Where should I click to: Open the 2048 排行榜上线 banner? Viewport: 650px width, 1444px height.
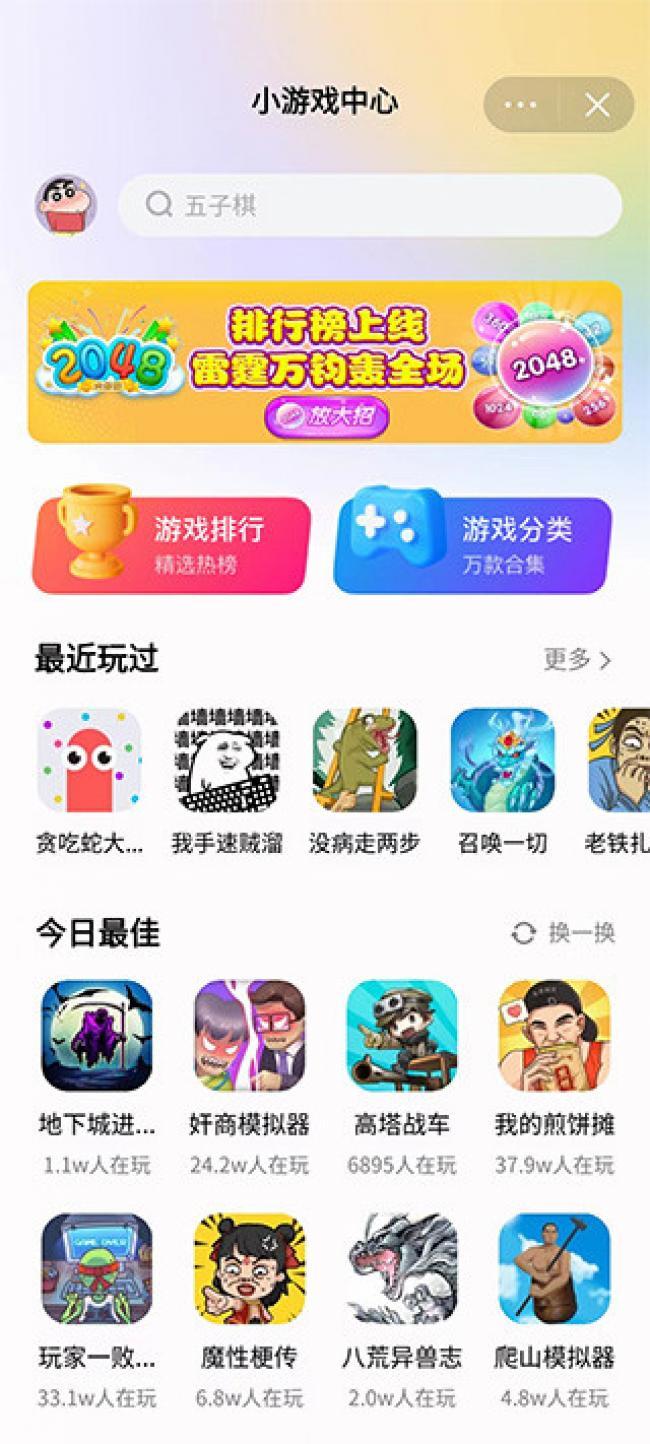[325, 362]
